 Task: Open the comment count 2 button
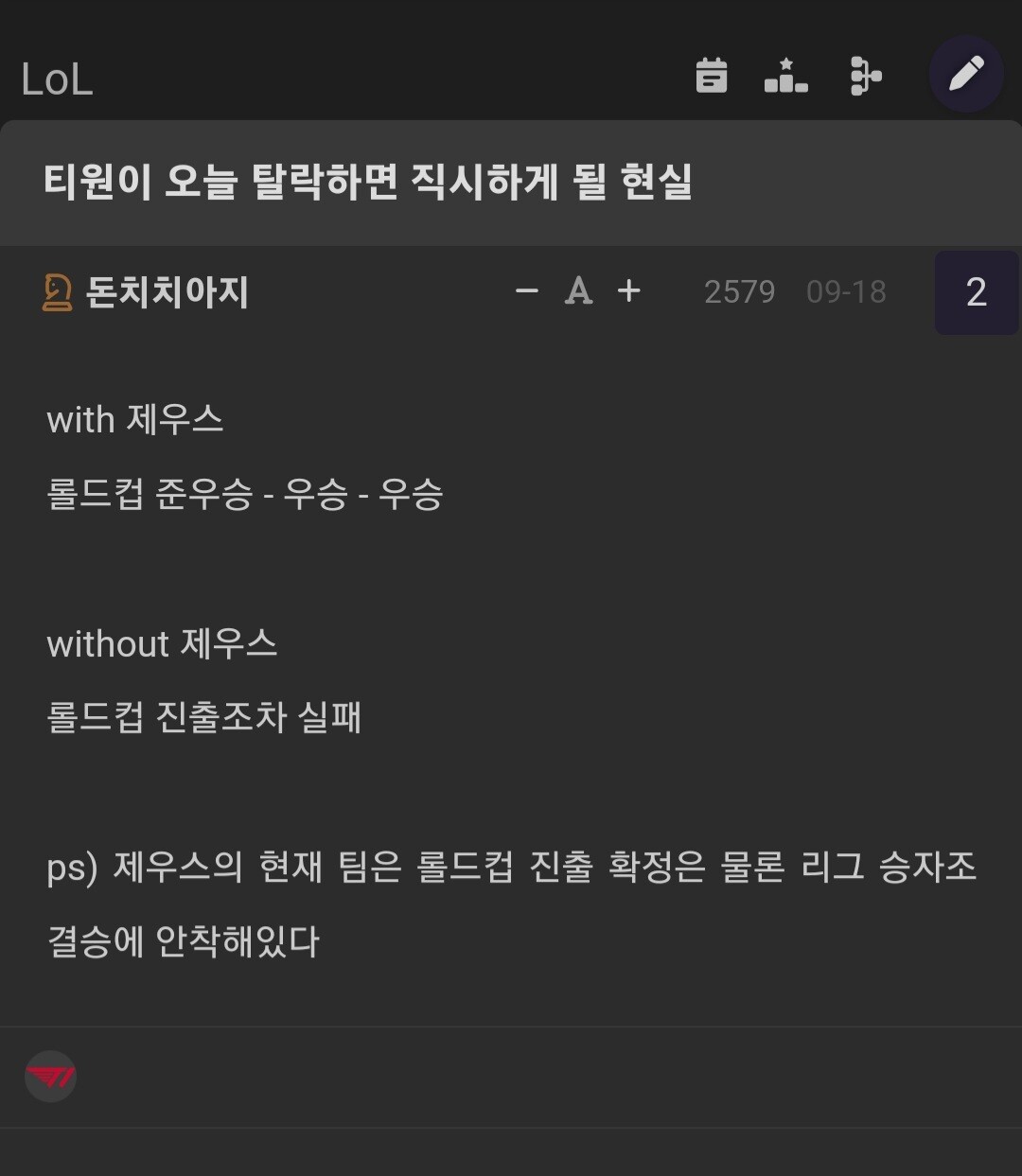tap(977, 292)
